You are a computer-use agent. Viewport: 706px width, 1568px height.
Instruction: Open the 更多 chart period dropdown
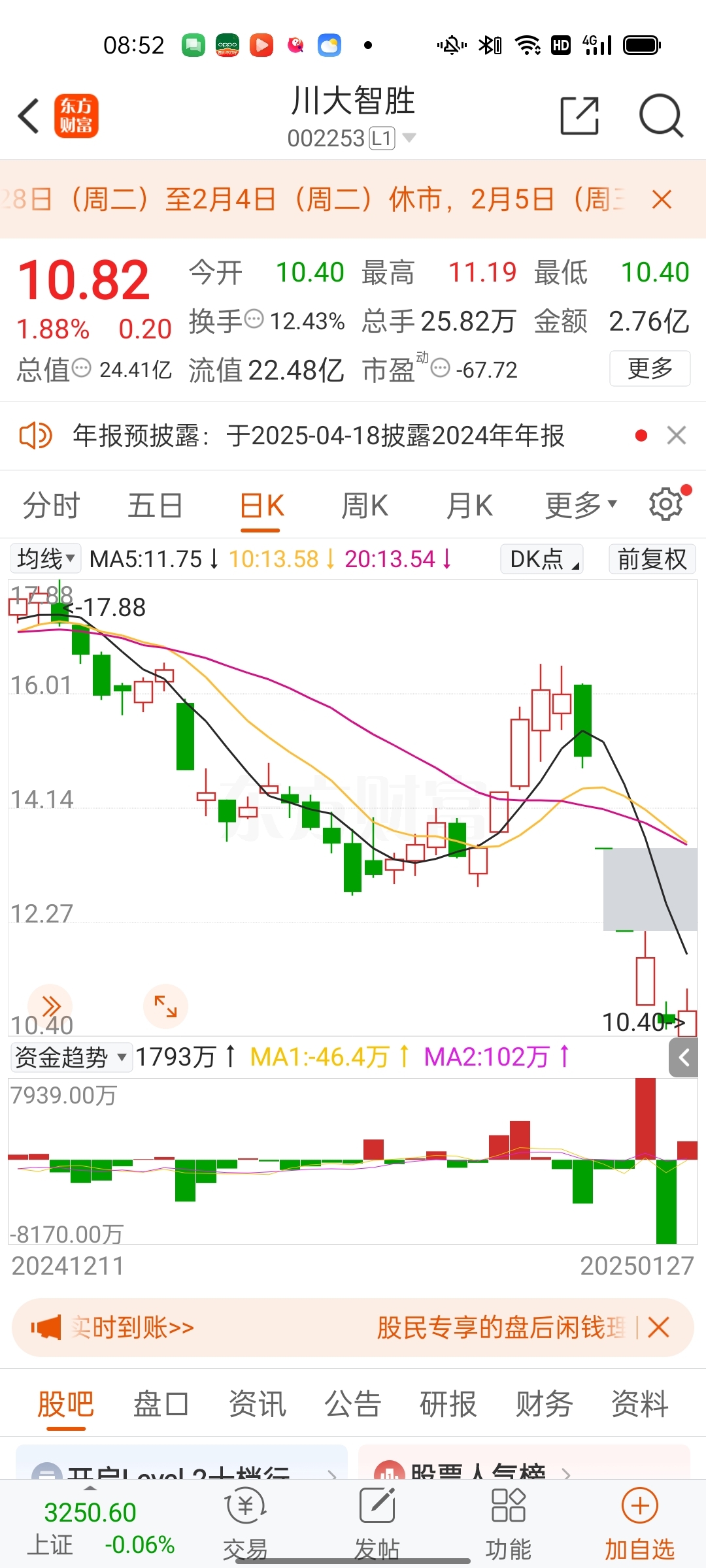pyautogui.click(x=581, y=506)
